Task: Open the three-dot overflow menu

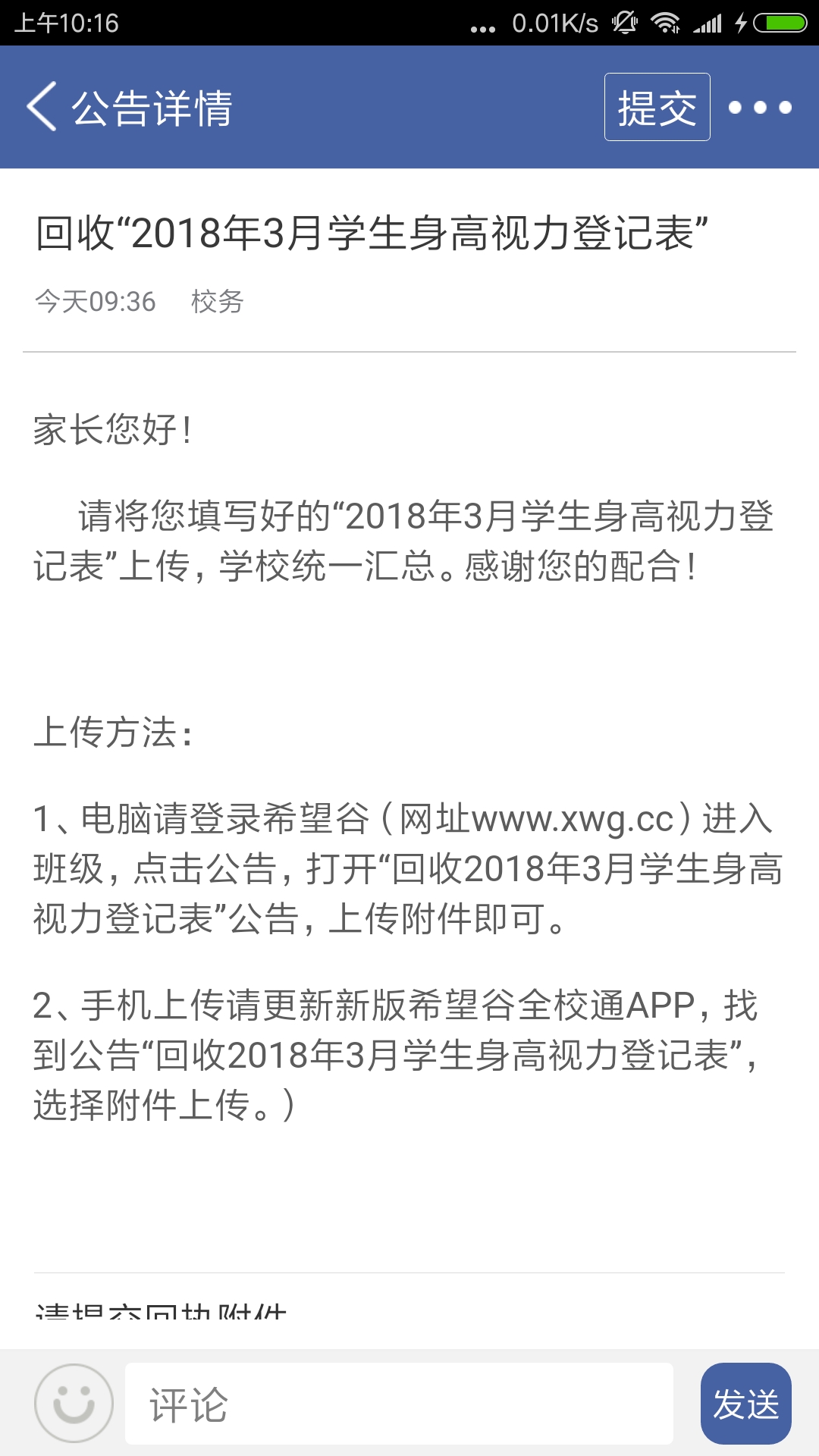Action: coord(760,107)
